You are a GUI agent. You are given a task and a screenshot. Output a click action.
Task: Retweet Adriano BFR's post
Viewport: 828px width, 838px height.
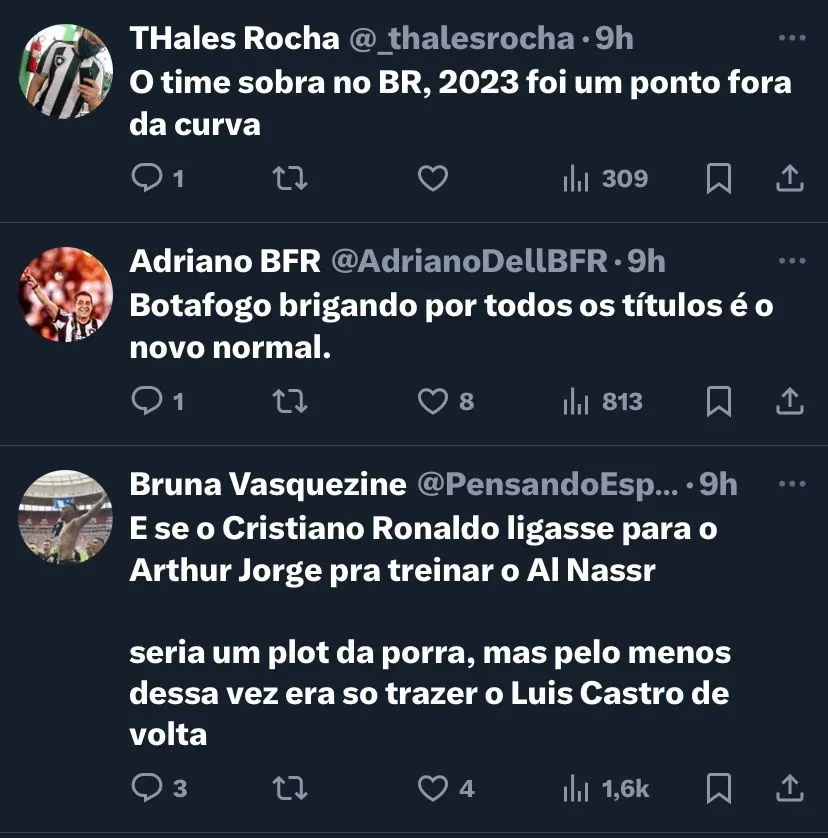290,402
